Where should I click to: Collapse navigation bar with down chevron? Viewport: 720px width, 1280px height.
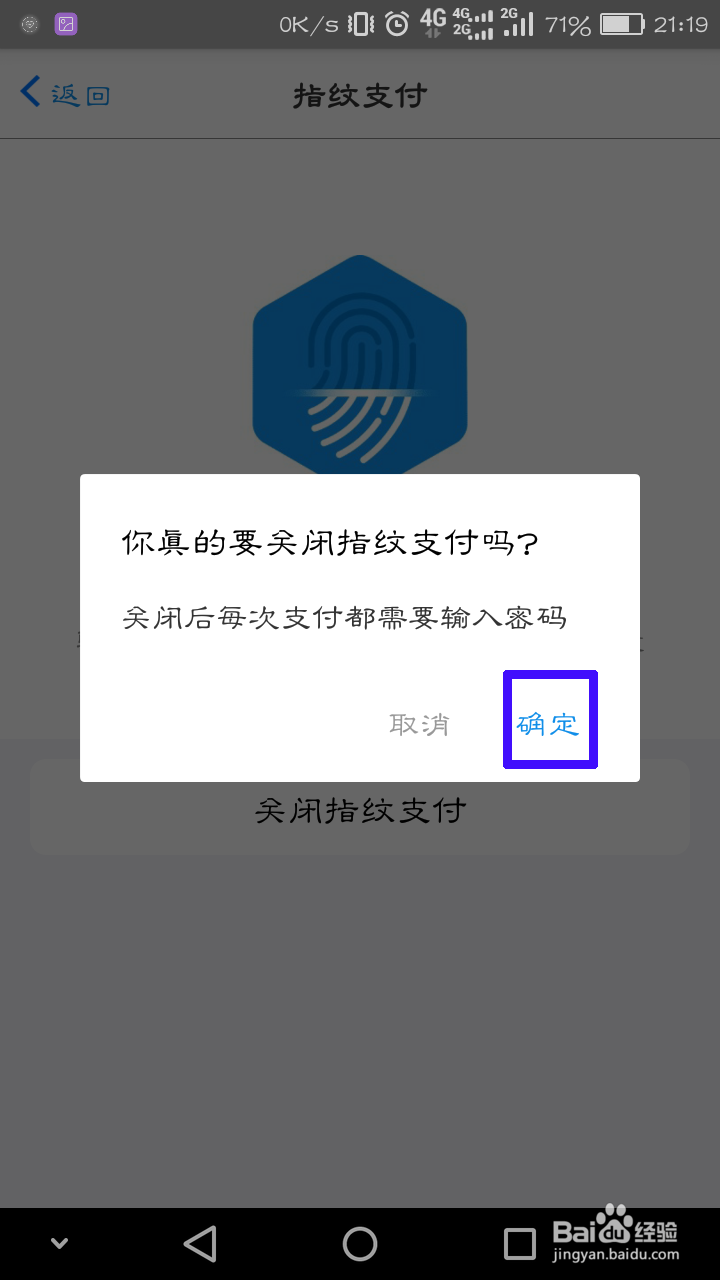58,1243
